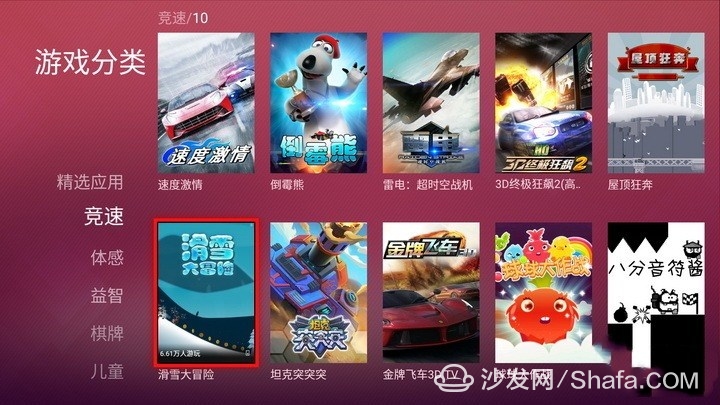Open 3D终极狂飙2 game card

pyautogui.click(x=543, y=104)
